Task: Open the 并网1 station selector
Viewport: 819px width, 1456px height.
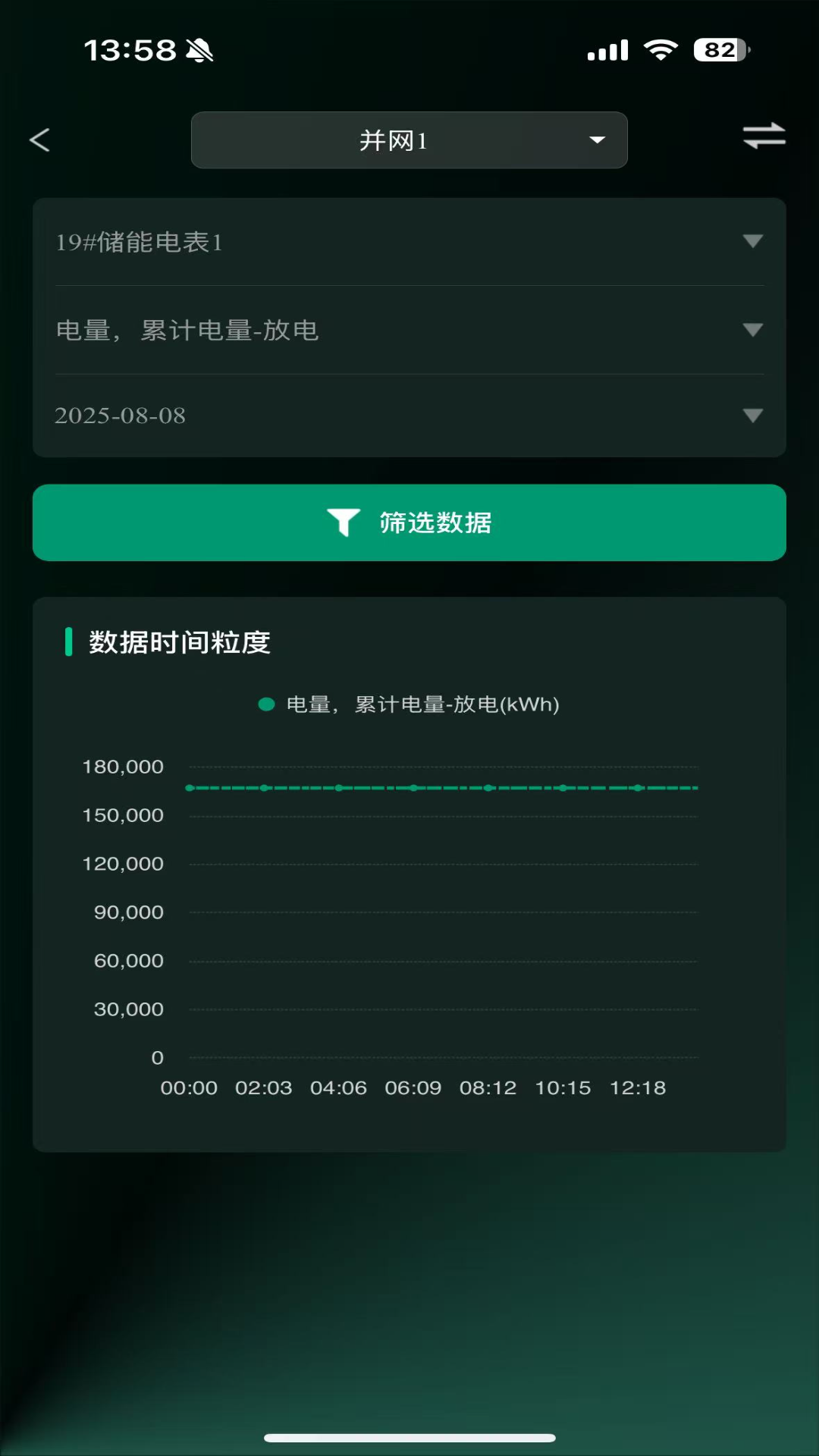Action: click(x=409, y=140)
